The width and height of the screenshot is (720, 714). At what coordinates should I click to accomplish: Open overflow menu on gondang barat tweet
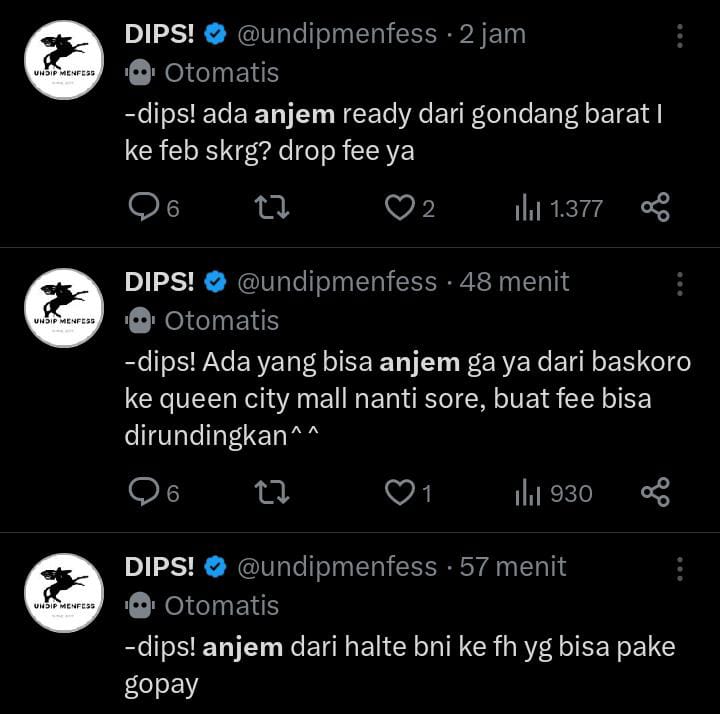(680, 36)
